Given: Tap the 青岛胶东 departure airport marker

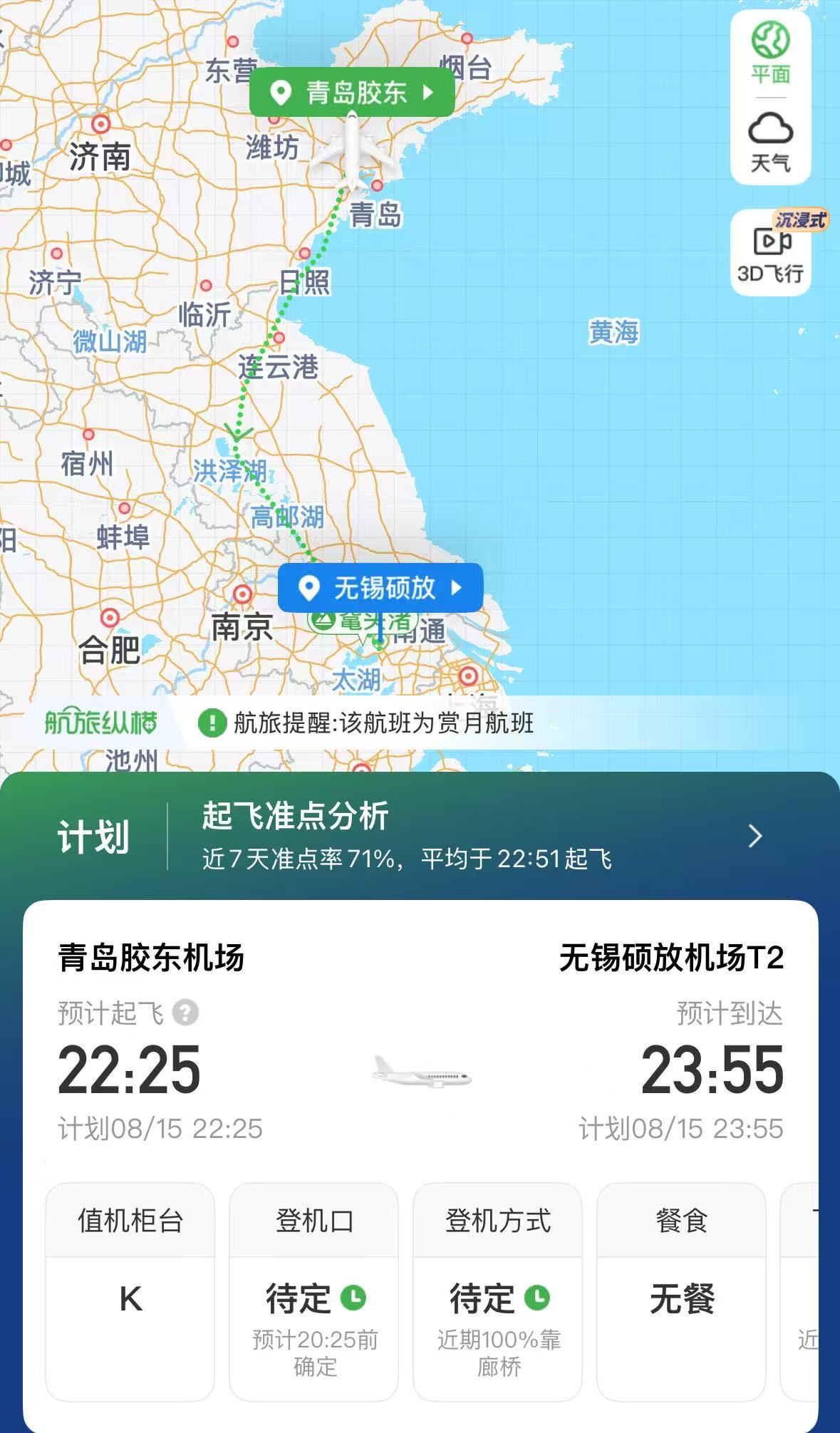Looking at the screenshot, I should 352,92.
